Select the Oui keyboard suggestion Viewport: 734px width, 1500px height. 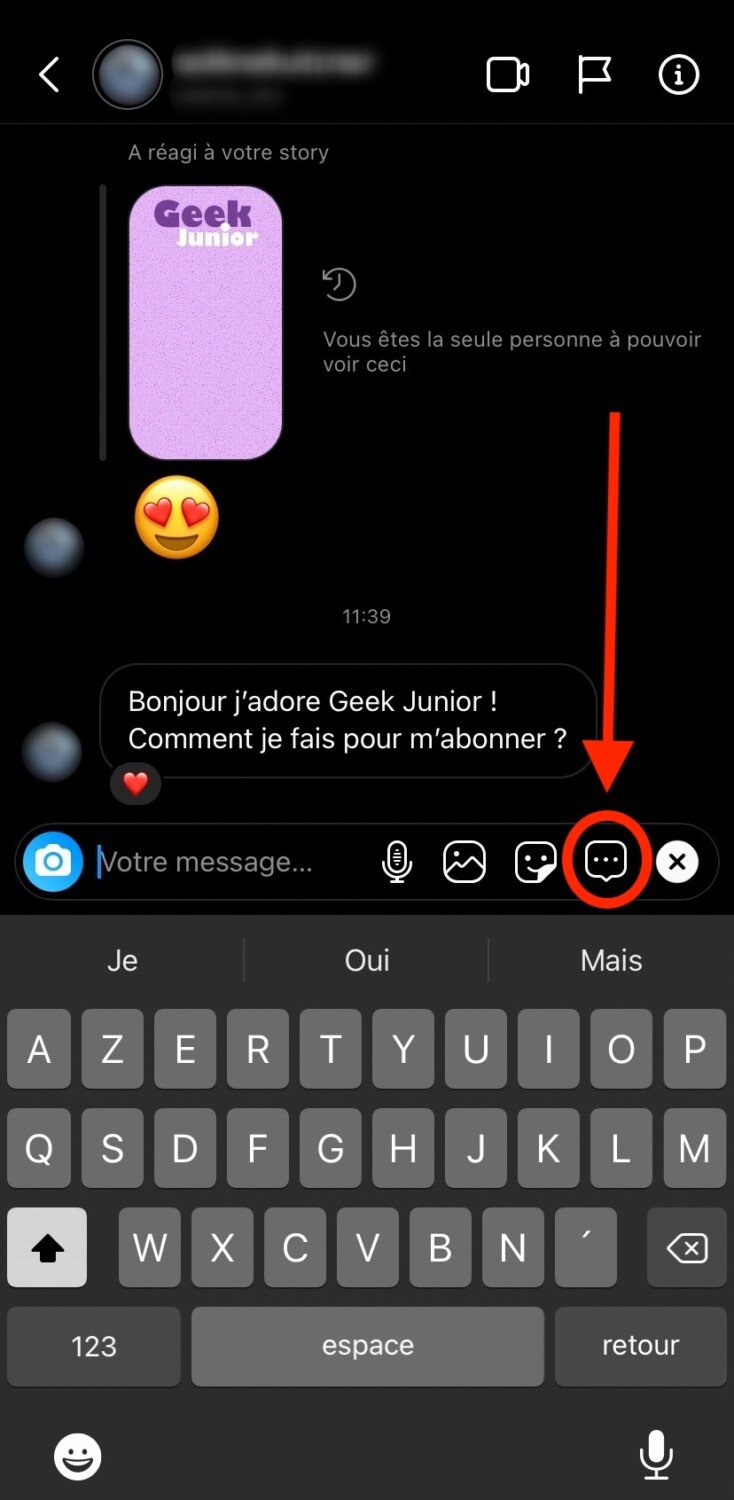click(x=366, y=961)
